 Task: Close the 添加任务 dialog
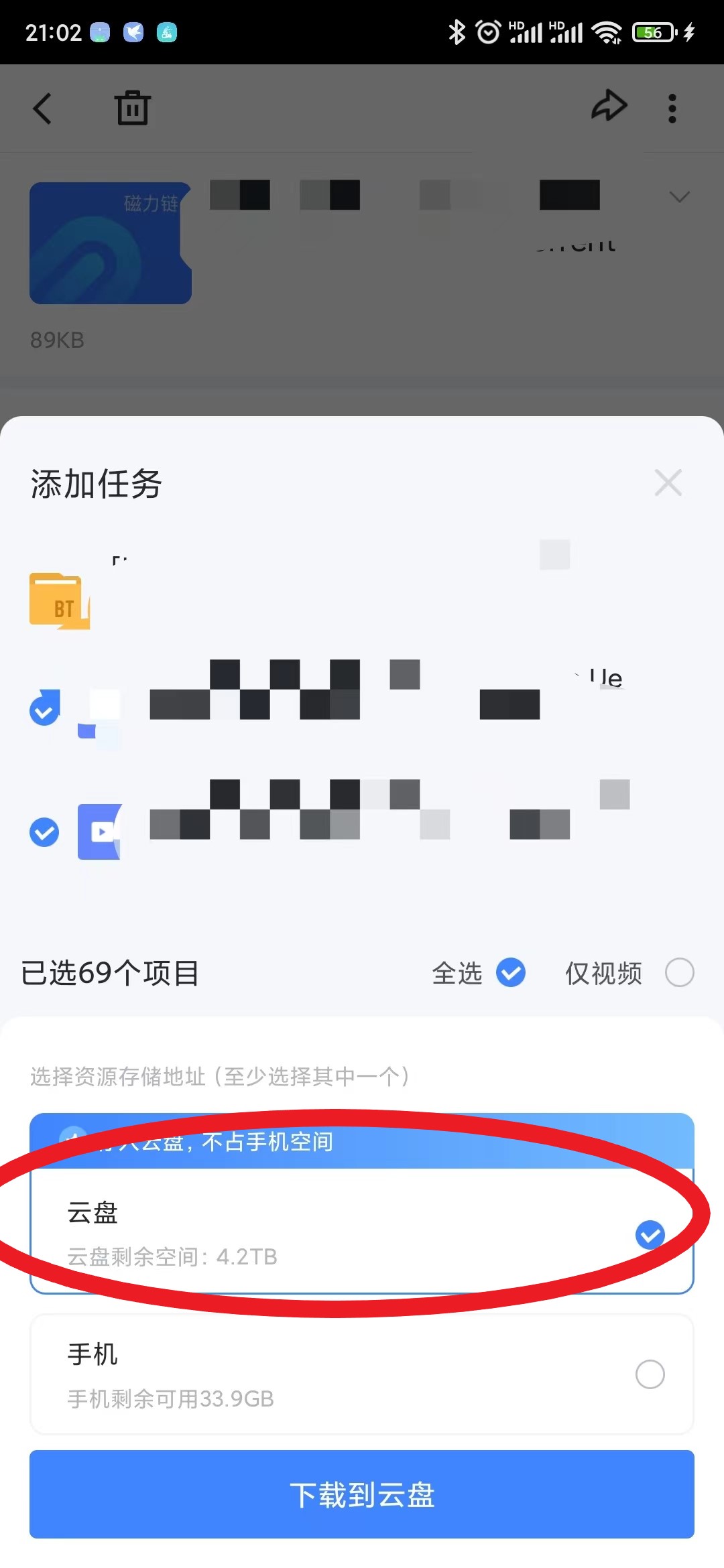(668, 482)
